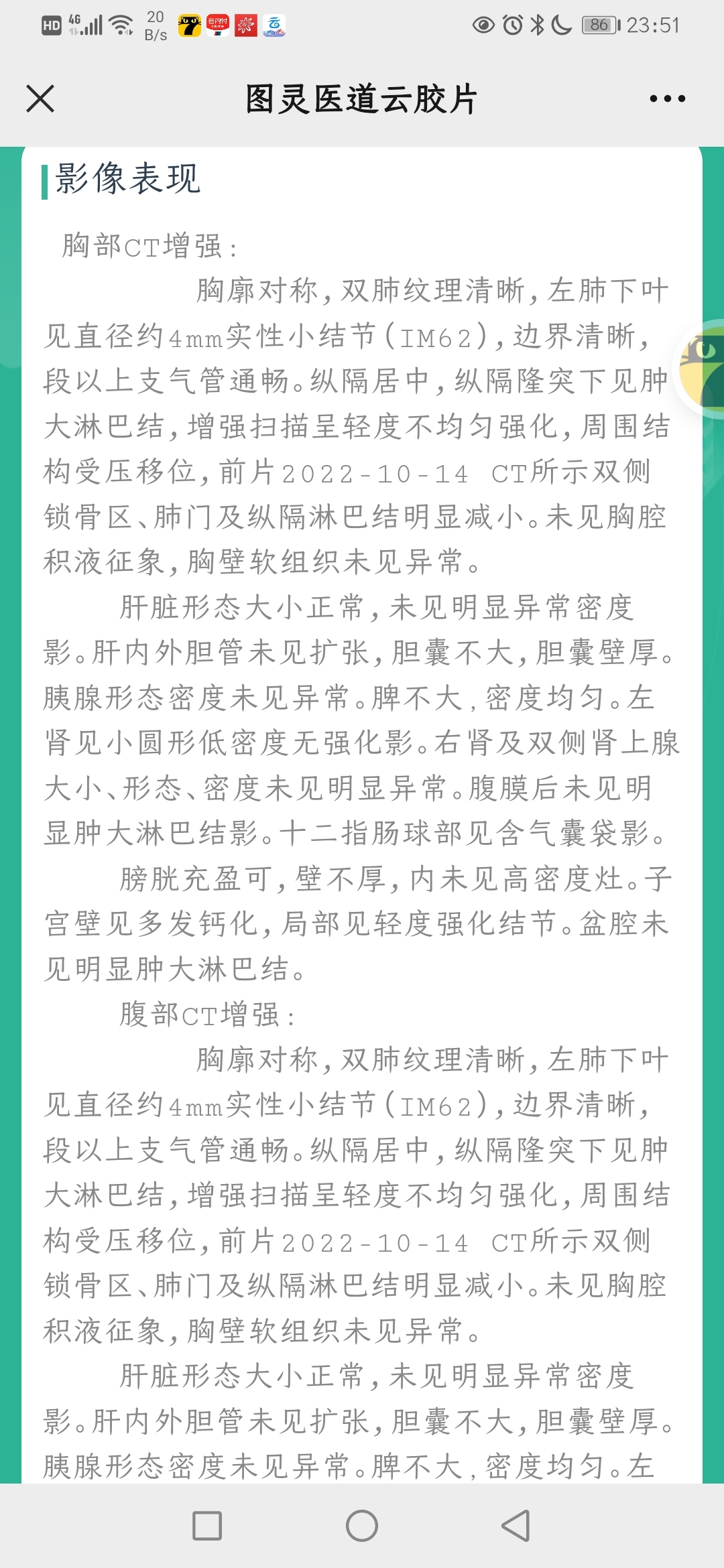This screenshot has width=724, height=1568.
Task: Open recent apps overview
Action: [207, 1526]
